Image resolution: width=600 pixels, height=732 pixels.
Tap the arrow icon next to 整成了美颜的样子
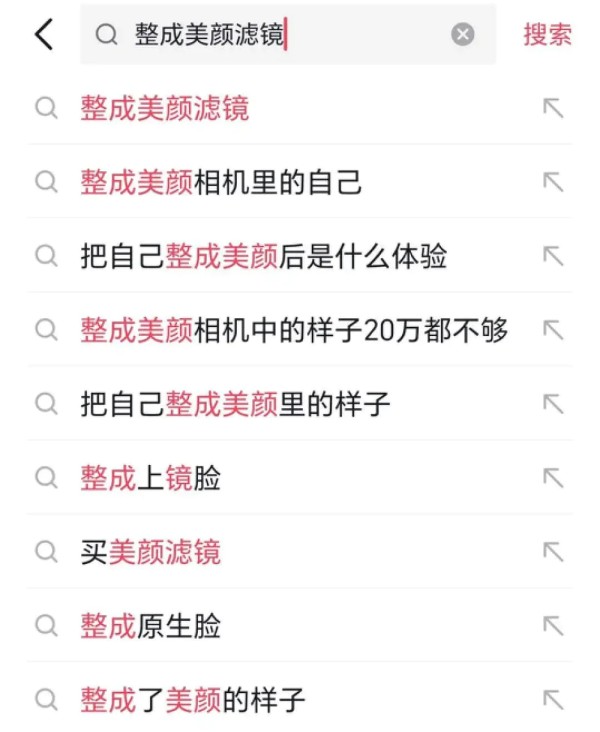(553, 699)
